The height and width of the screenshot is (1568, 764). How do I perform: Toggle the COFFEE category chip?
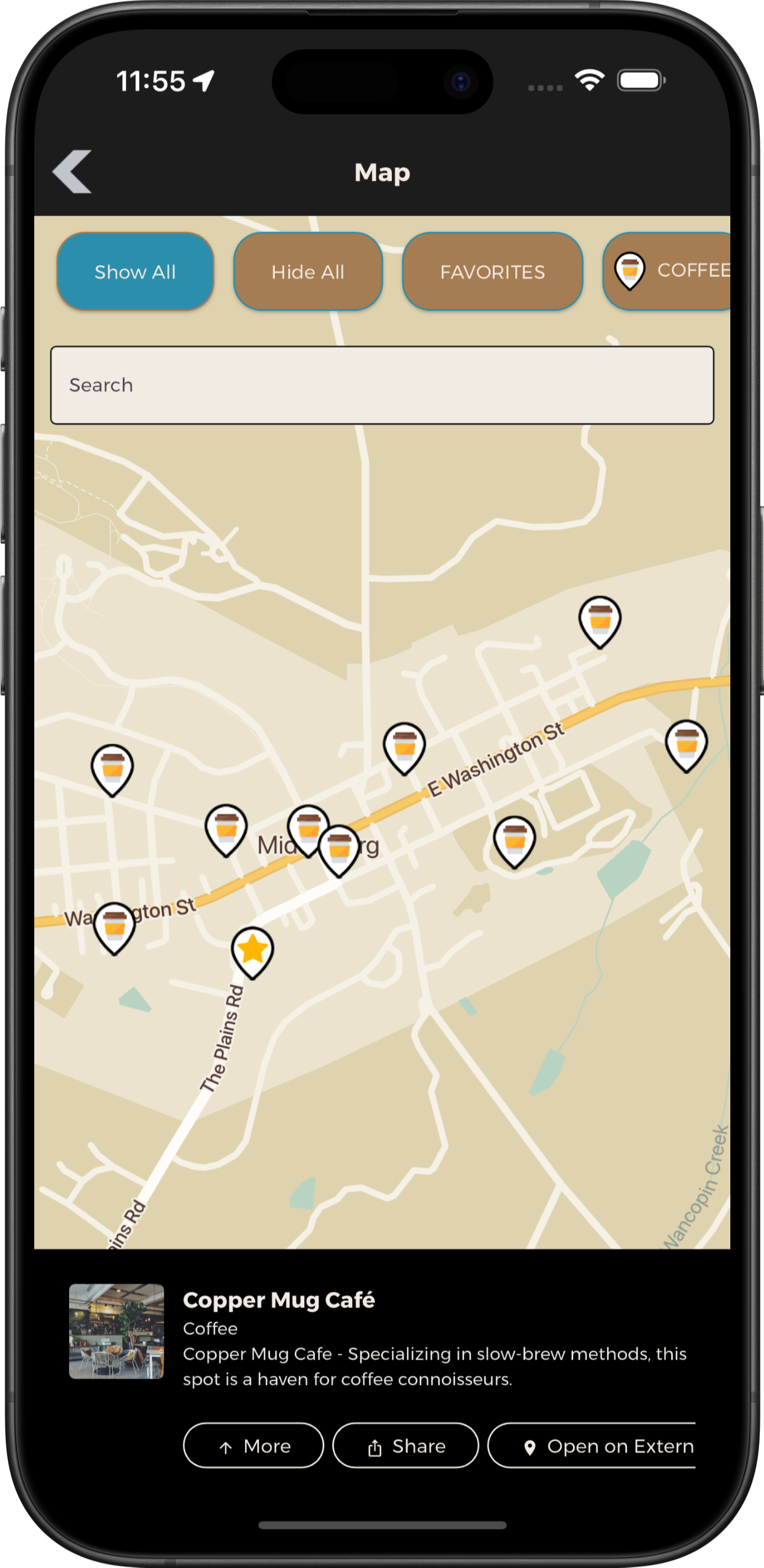[x=669, y=271]
